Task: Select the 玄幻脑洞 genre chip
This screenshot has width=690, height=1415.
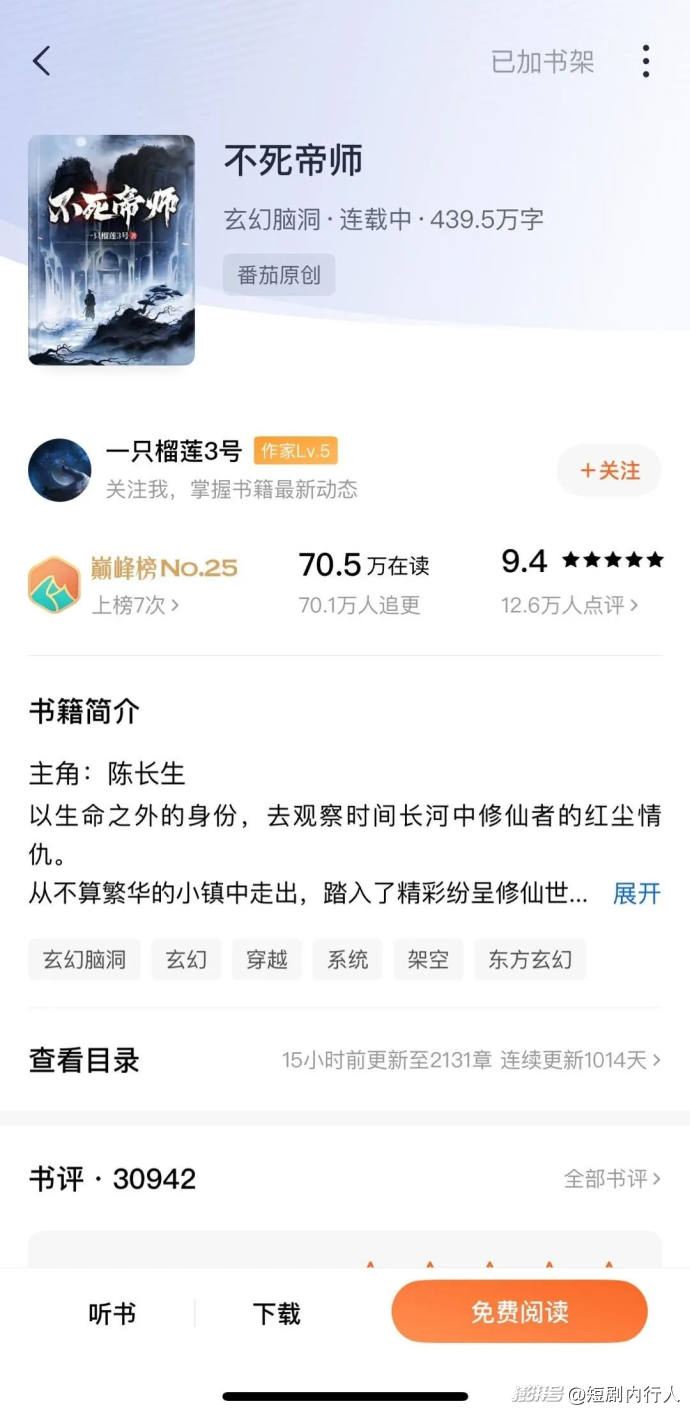Action: point(84,960)
